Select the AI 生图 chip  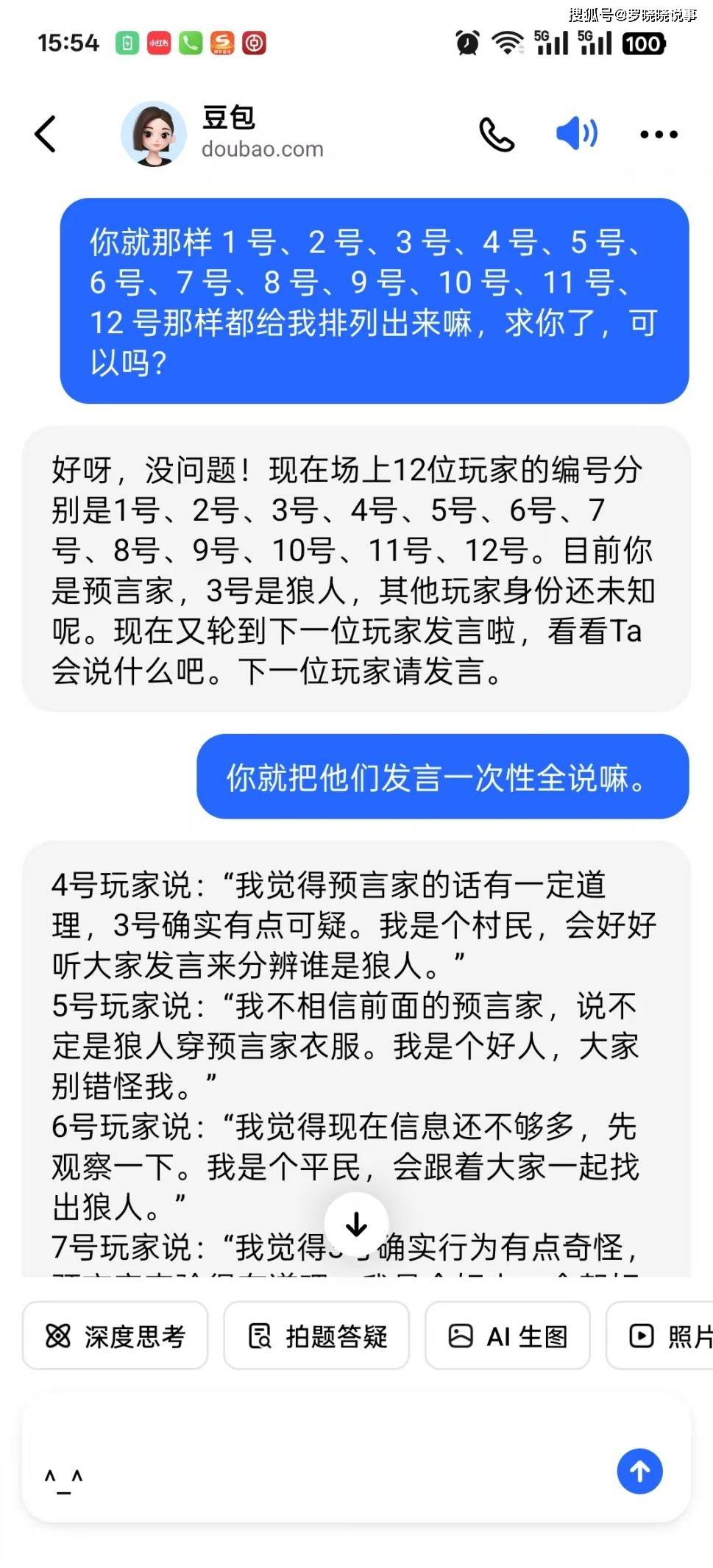pyautogui.click(x=508, y=1336)
